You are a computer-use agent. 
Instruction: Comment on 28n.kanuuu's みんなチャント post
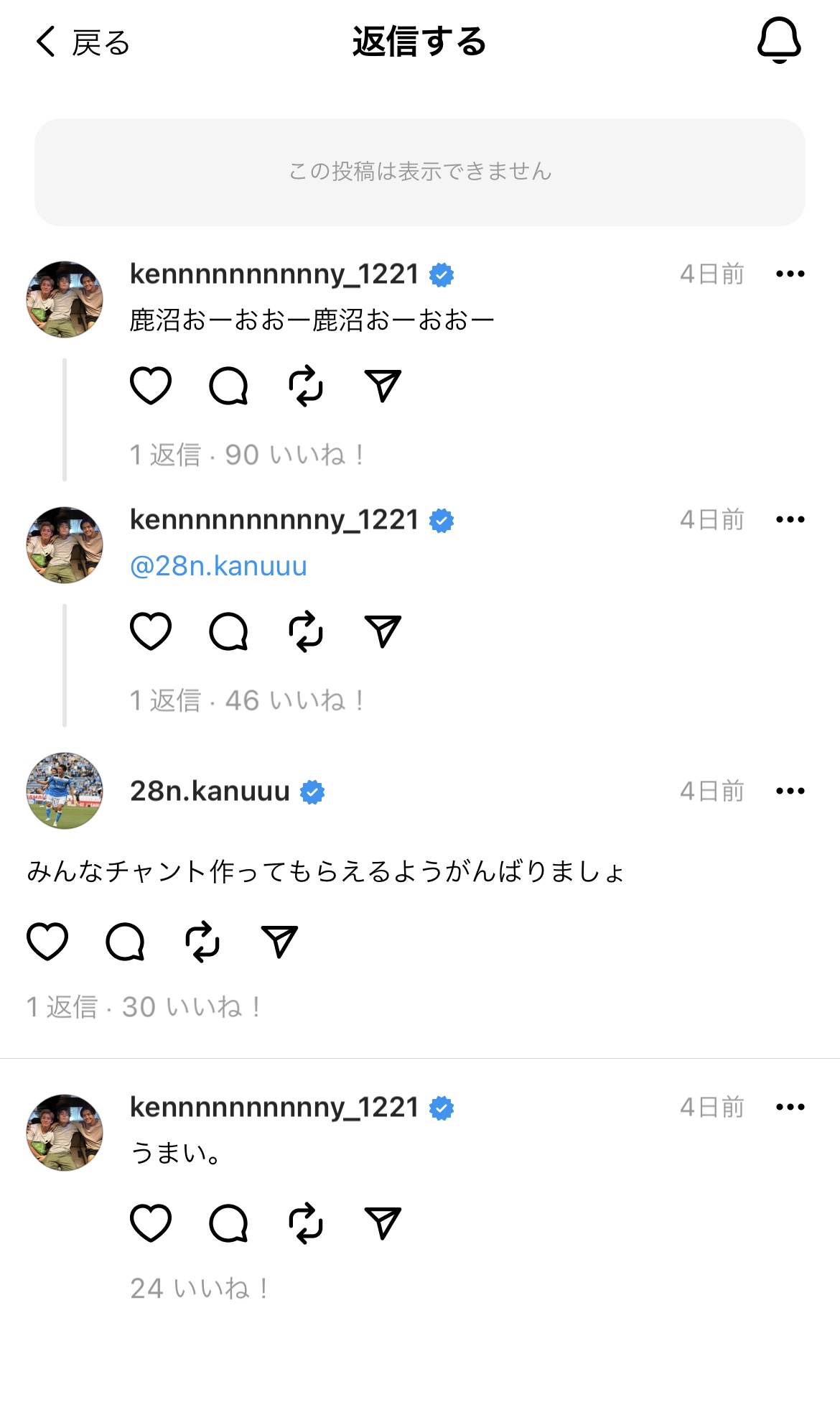pyautogui.click(x=125, y=942)
